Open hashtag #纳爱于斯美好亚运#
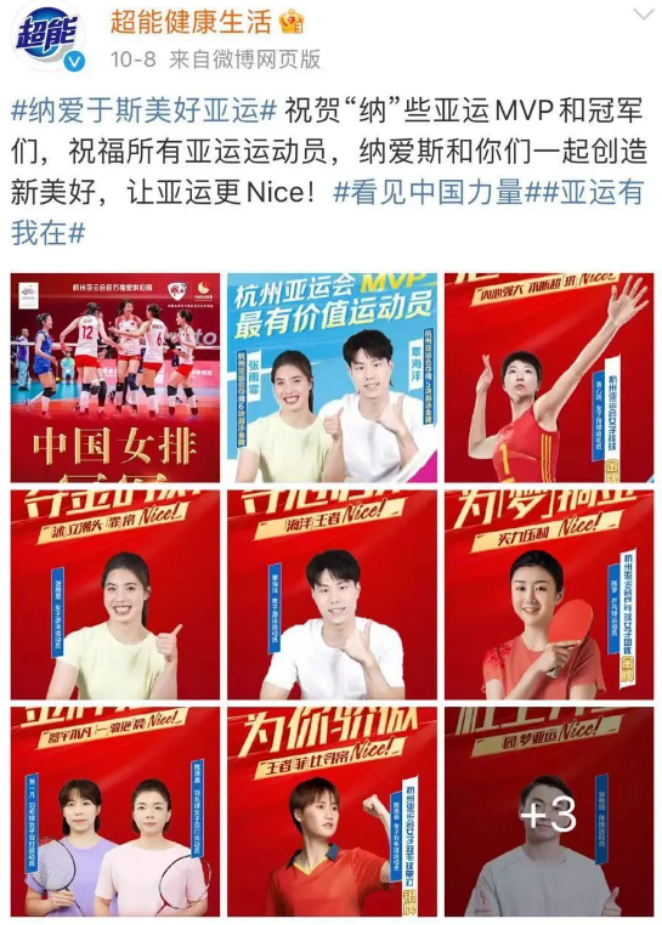The height and width of the screenshot is (925, 662). [143, 110]
